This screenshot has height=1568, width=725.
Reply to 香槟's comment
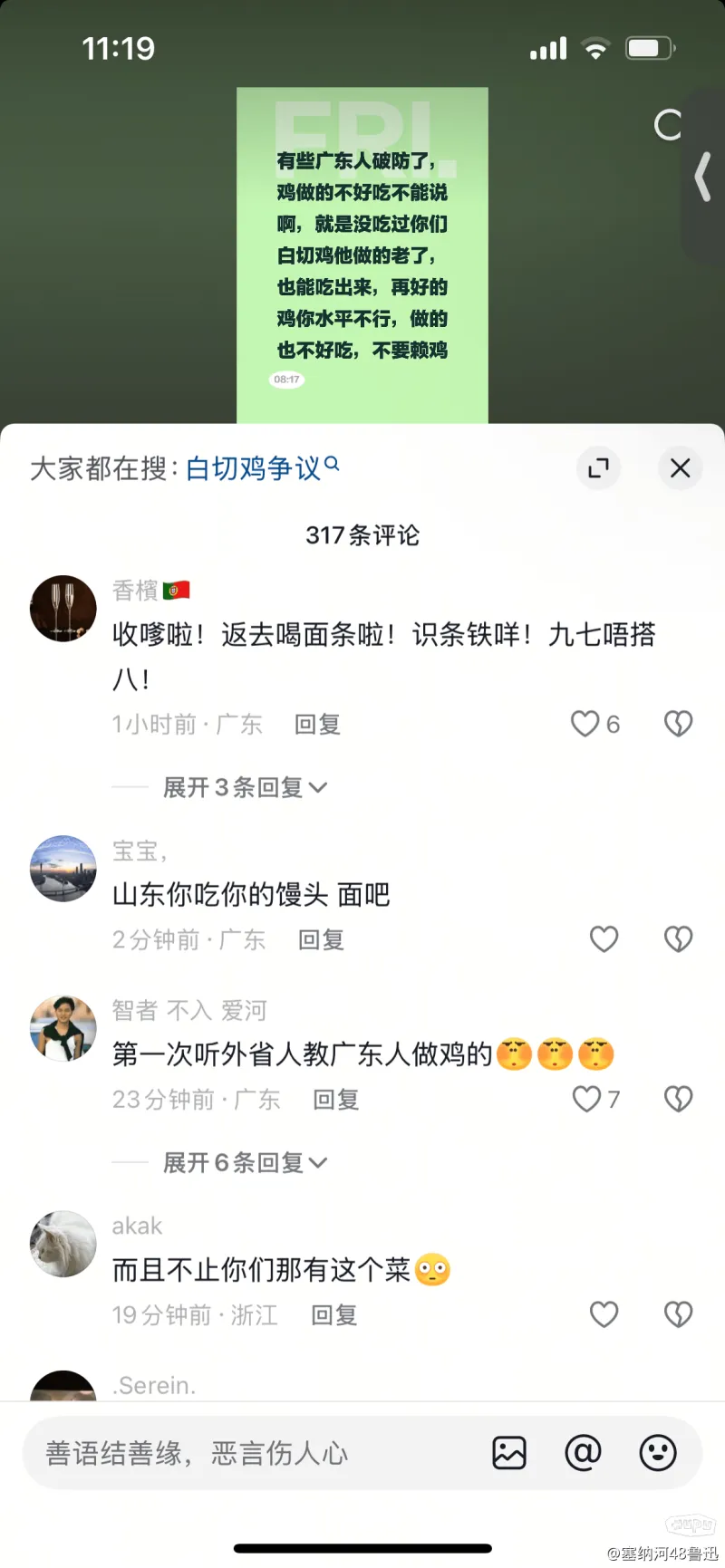[x=317, y=725]
